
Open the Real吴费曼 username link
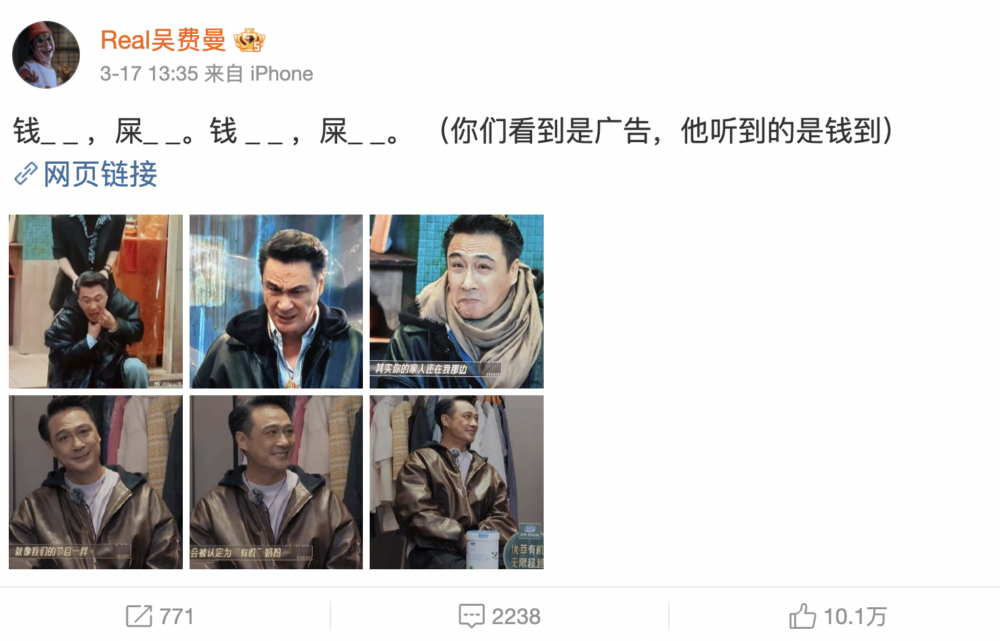tap(163, 41)
